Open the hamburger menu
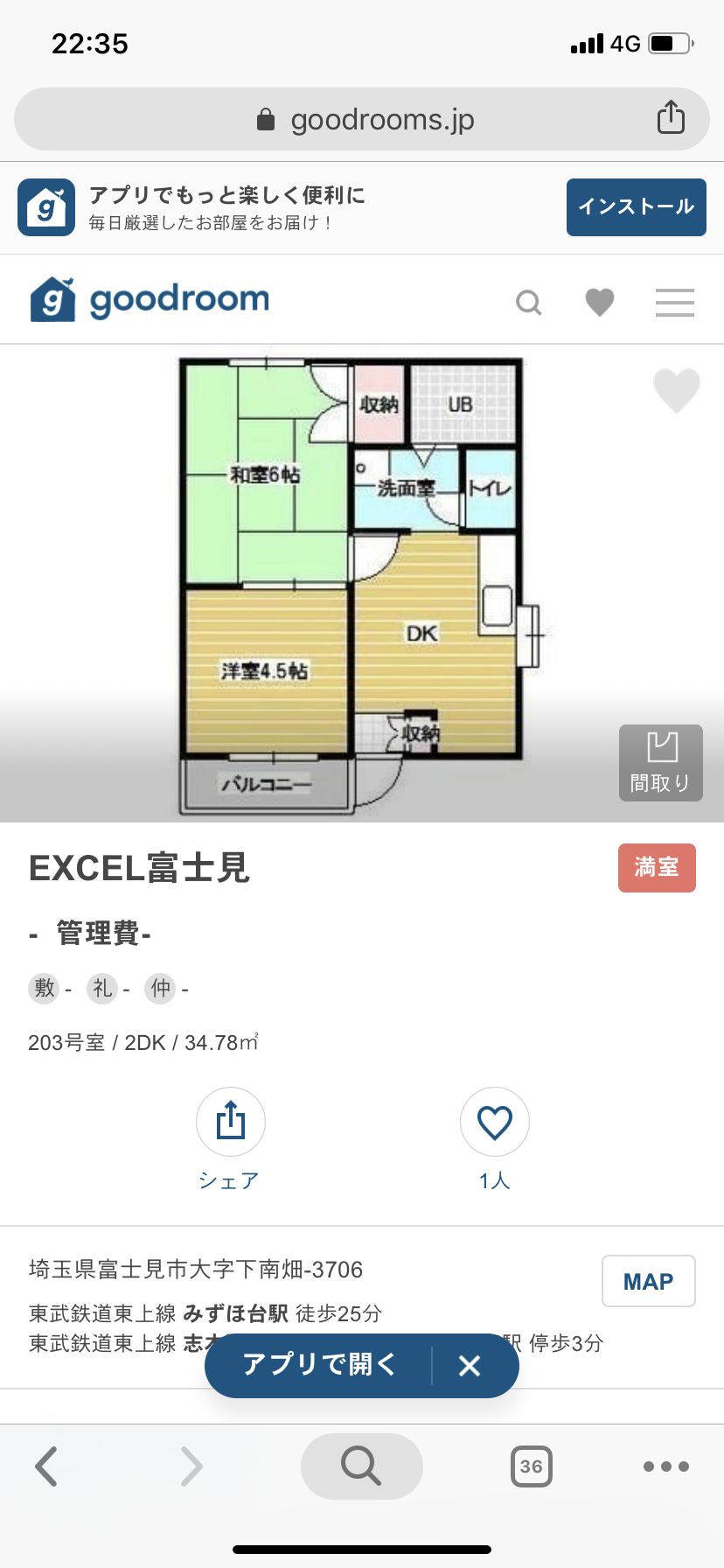Screen dimensions: 724x1568 (x=675, y=302)
